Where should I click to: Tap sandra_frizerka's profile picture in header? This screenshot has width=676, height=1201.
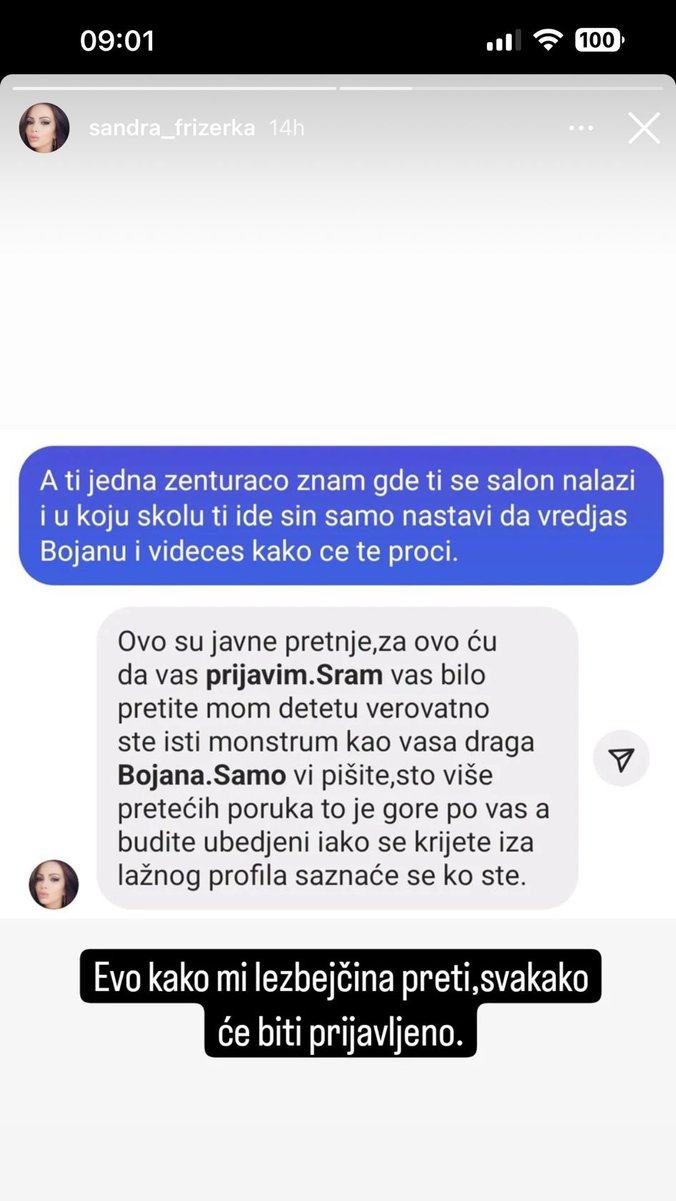click(x=44, y=128)
